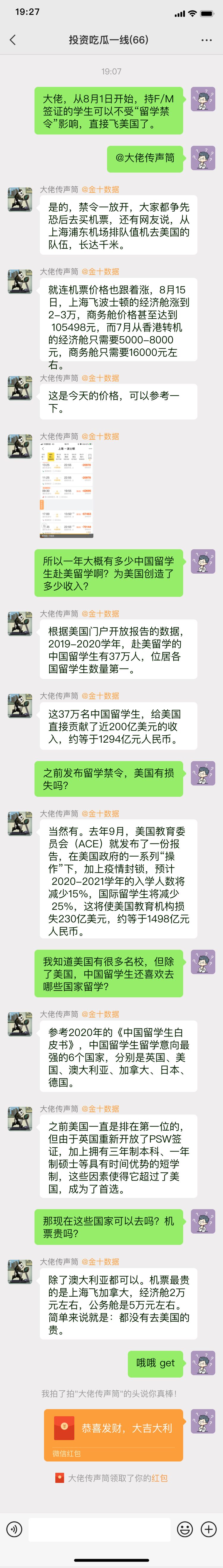Screen dimensions: 223x1568
Task: Open the group chat overflow menu
Action: coord(207,40)
